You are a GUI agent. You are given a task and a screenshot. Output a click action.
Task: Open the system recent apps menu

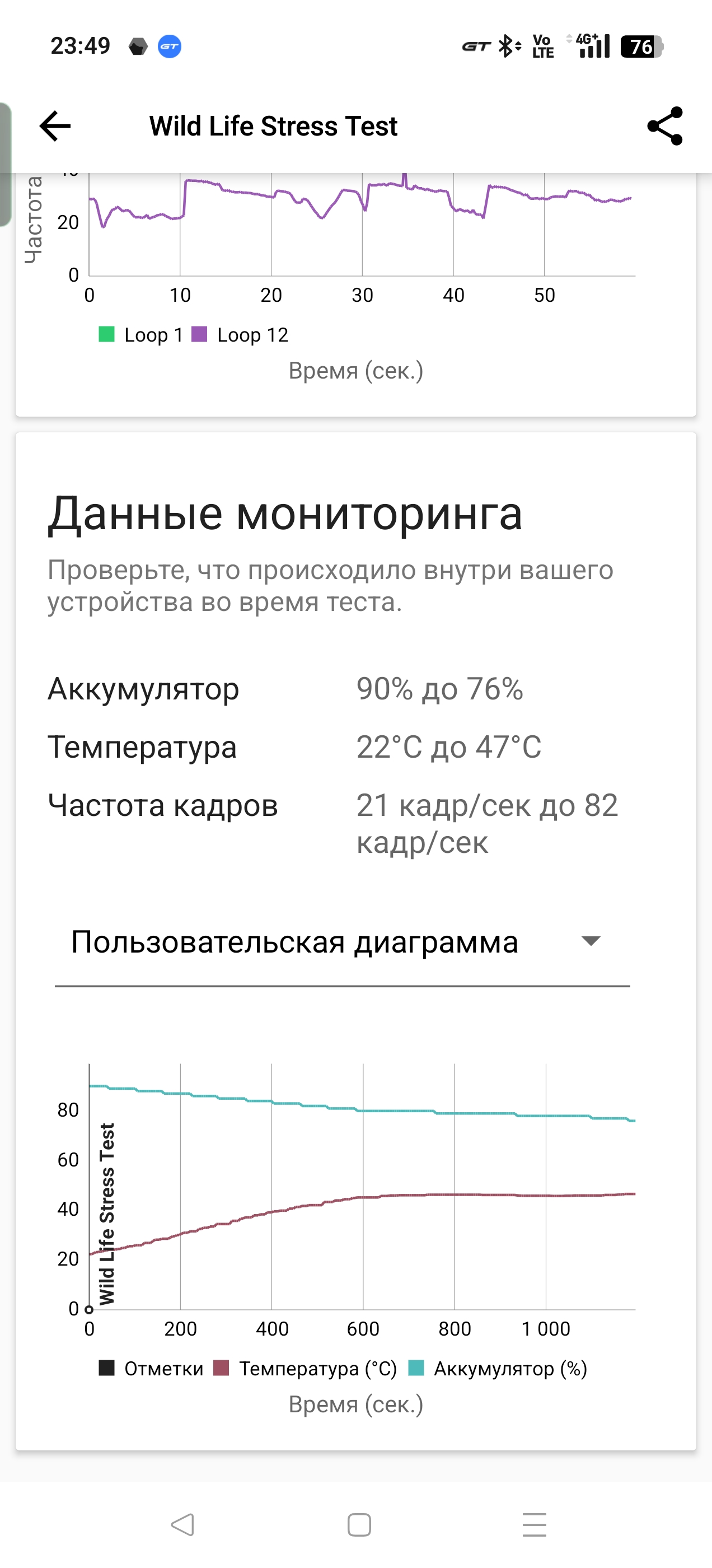click(535, 1525)
